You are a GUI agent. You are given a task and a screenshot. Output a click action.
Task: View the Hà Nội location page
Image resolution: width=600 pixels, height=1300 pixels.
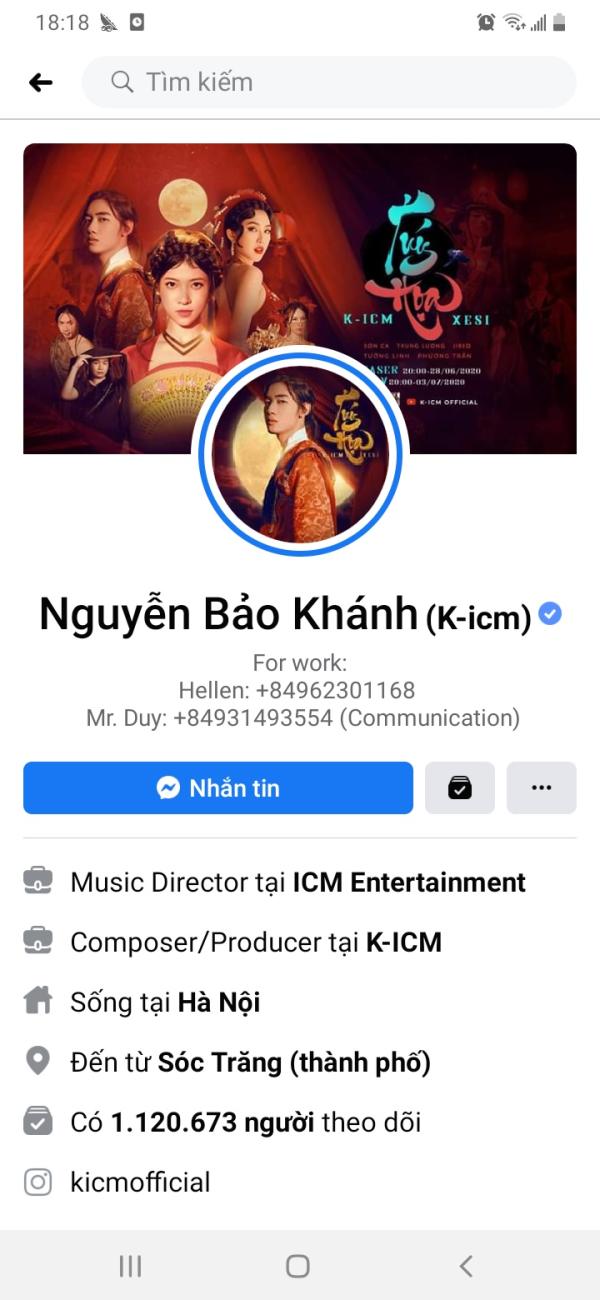tap(219, 1002)
